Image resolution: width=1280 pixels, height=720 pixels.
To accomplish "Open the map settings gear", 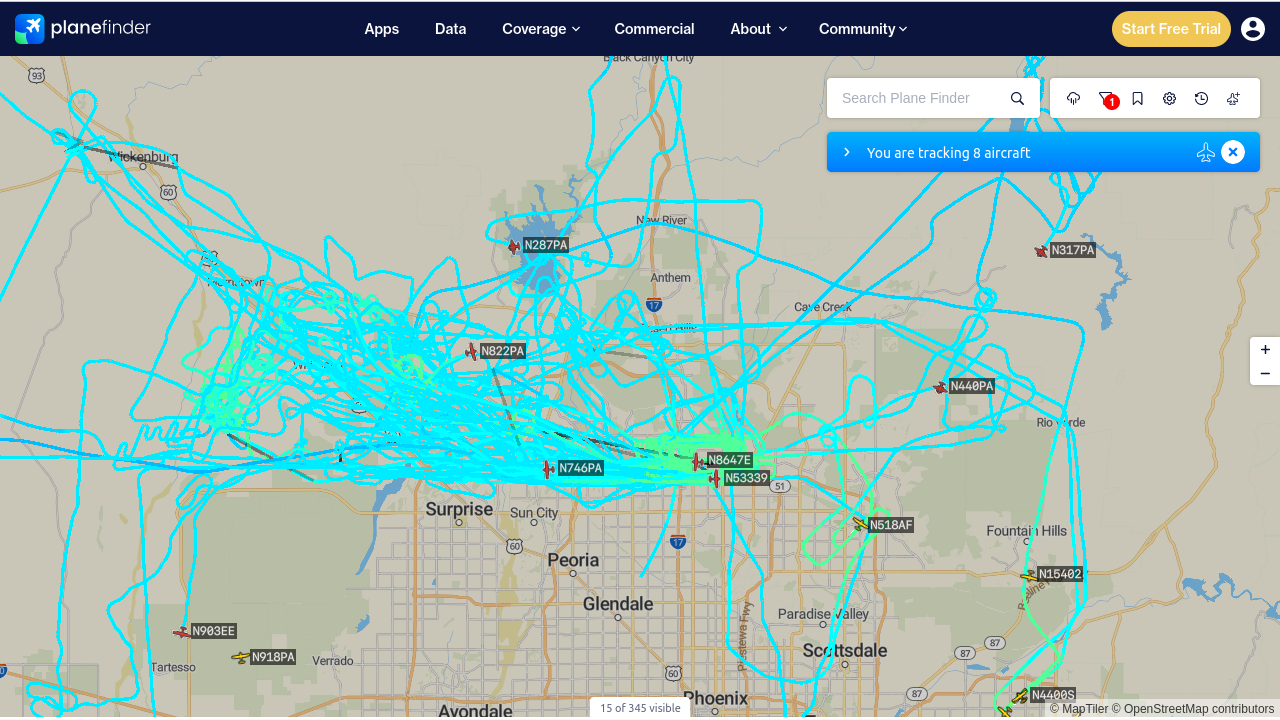I will click(1169, 98).
